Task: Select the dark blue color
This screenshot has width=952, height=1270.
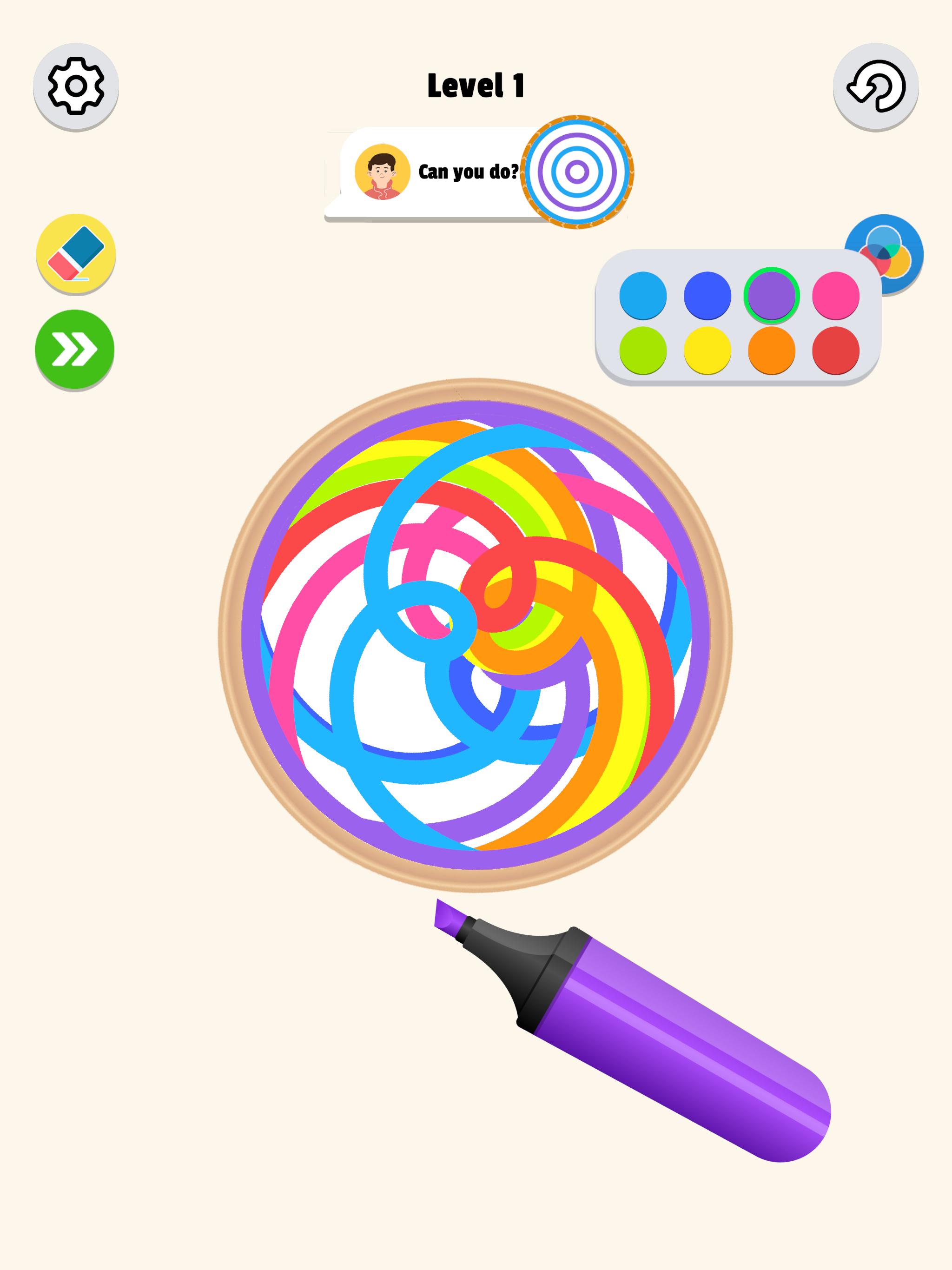Action: 707,296
